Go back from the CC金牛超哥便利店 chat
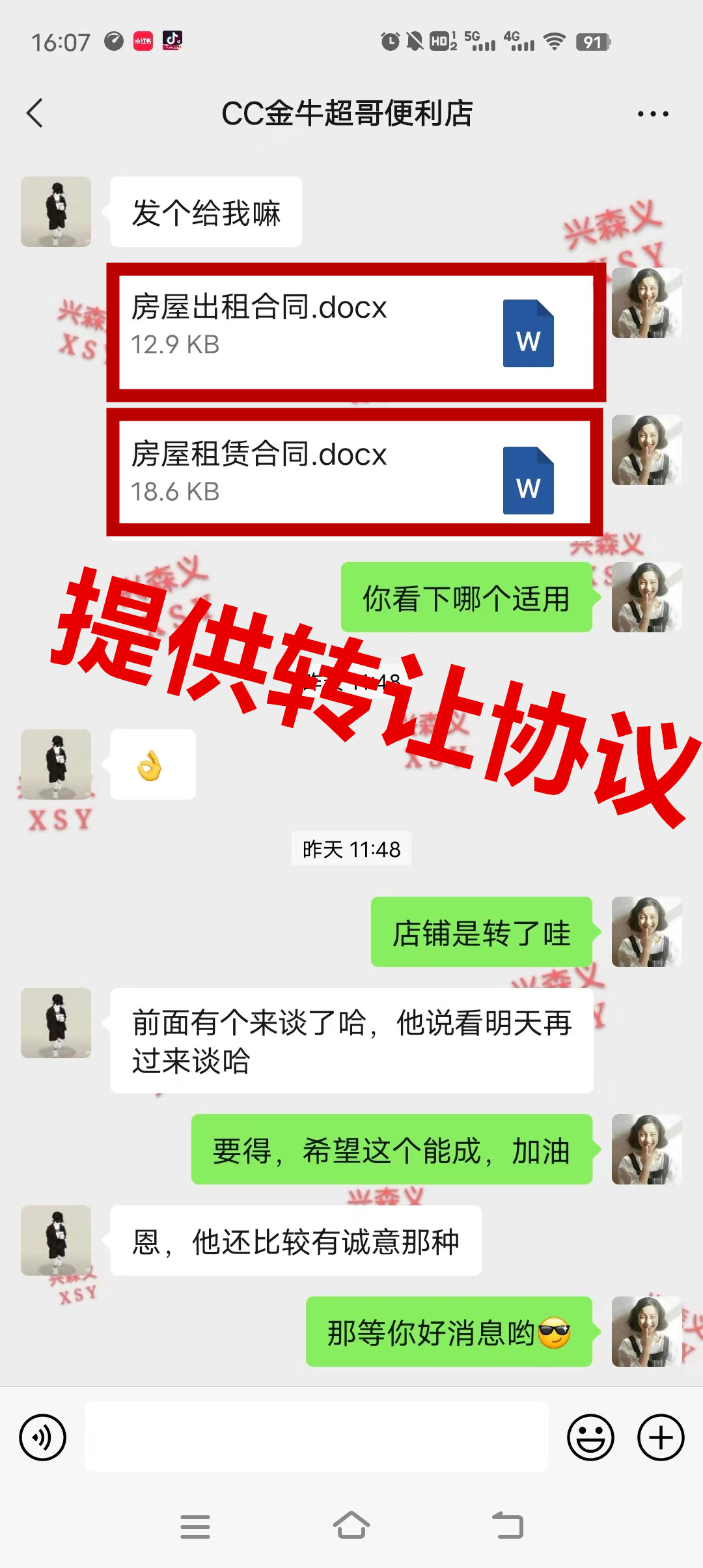Screen dimensions: 703x1568 [35, 113]
